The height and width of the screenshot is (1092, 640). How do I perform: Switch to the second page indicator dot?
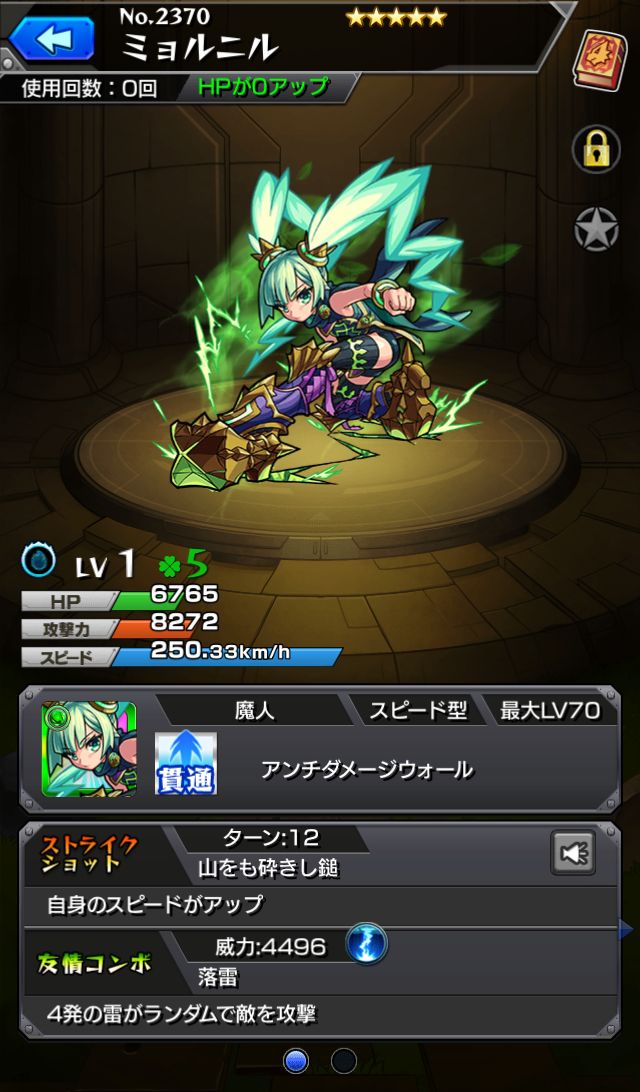tap(344, 1060)
